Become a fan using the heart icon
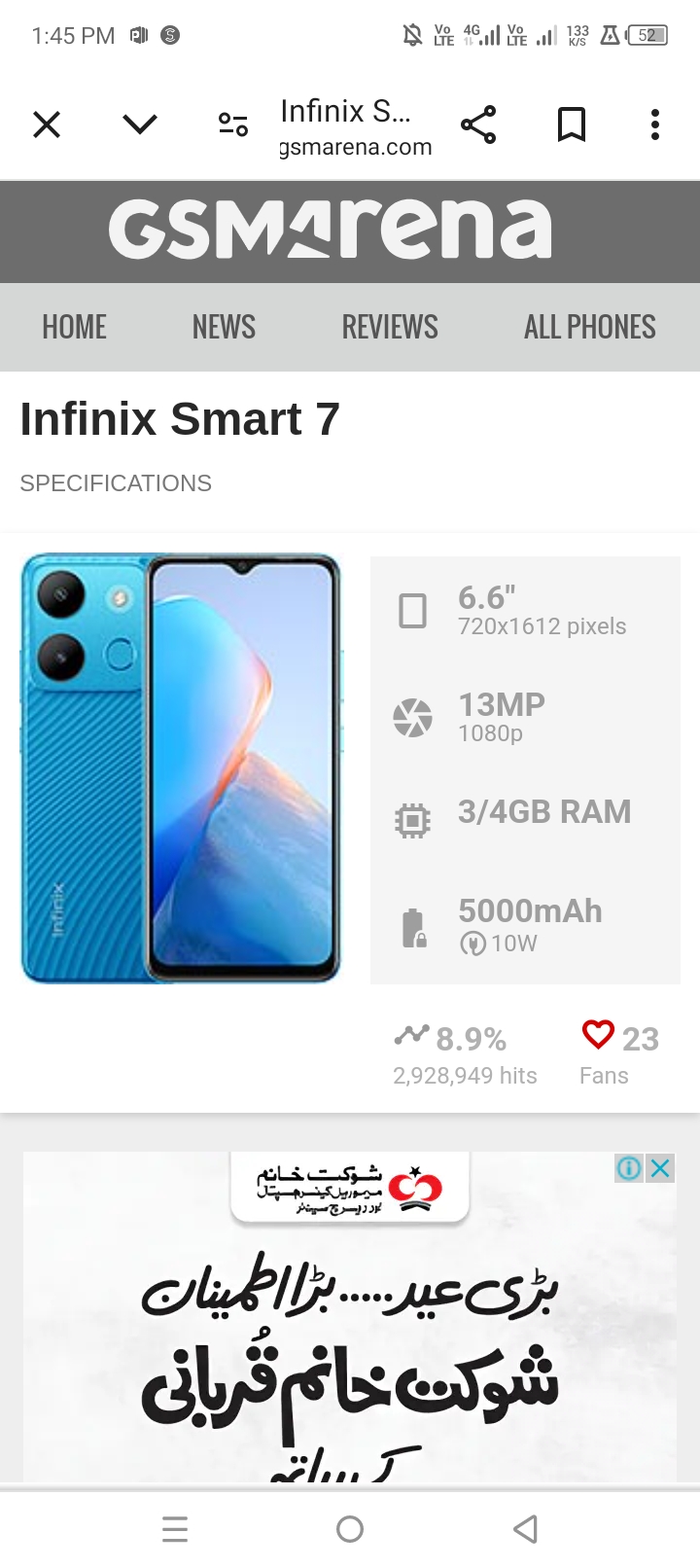Screen dimensions: 700x1568 click(598, 1035)
